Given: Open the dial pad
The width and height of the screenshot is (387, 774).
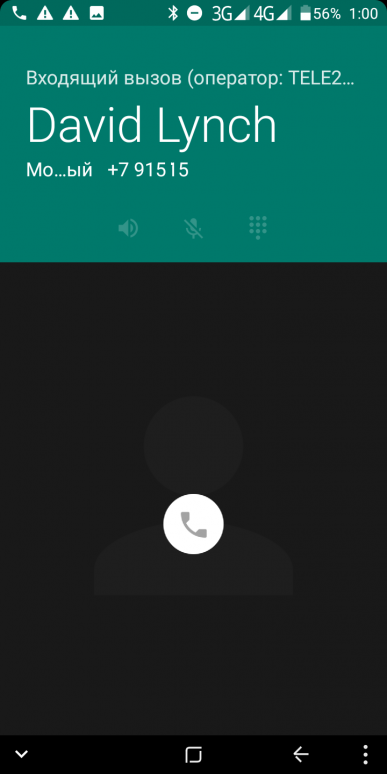Looking at the screenshot, I should click(258, 228).
